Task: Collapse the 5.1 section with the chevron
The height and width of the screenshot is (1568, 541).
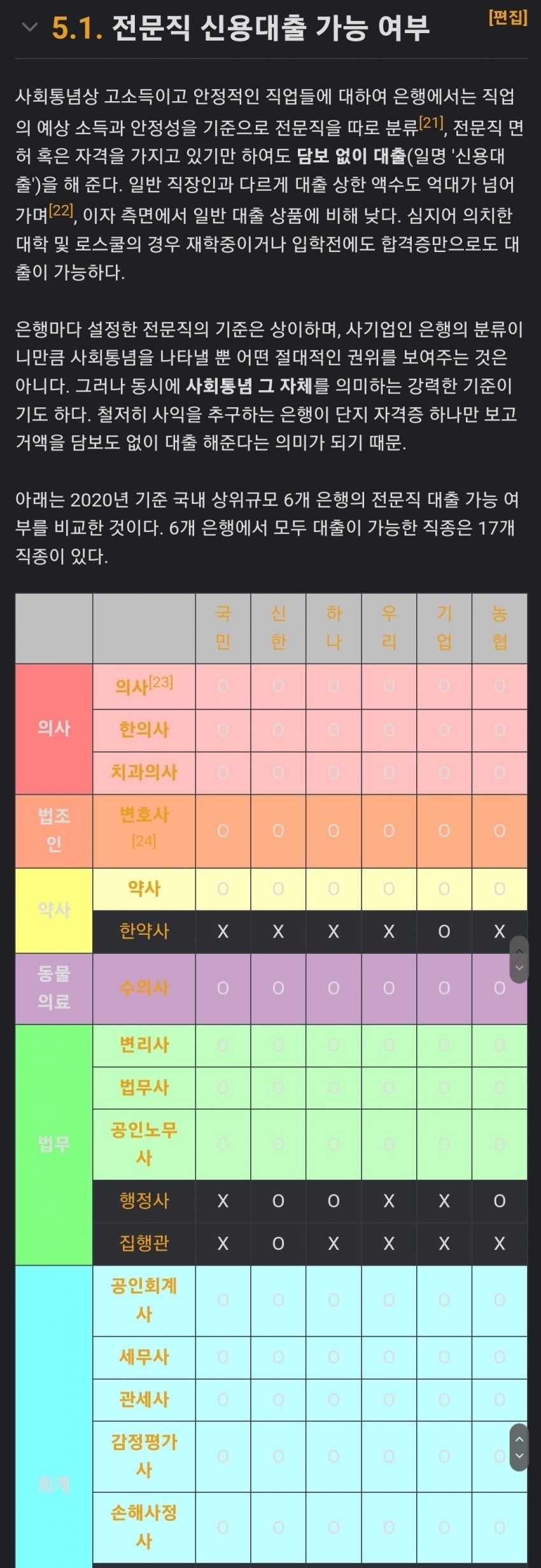Action: [x=29, y=27]
